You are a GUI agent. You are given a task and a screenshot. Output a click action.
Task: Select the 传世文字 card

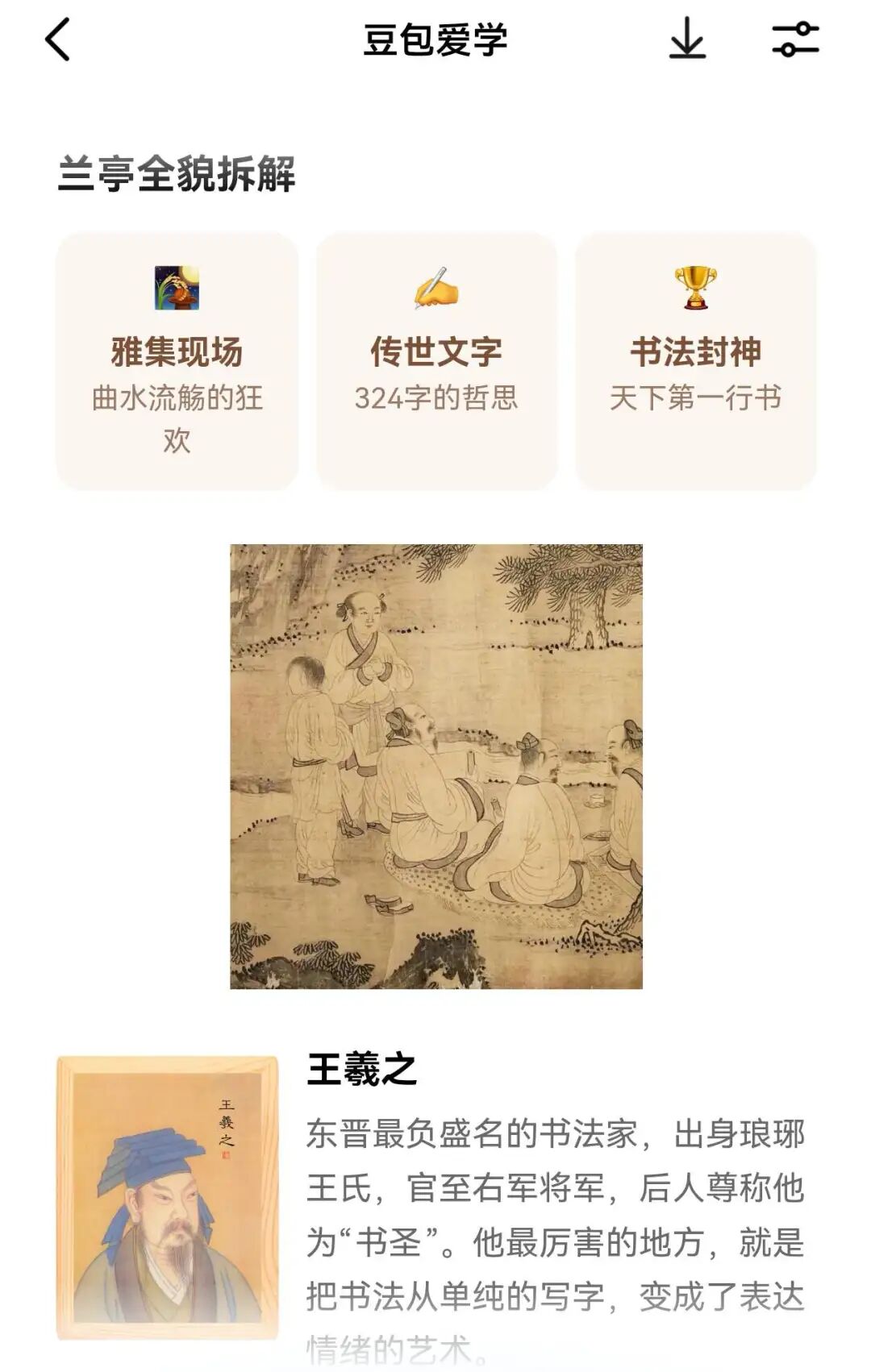click(436, 361)
